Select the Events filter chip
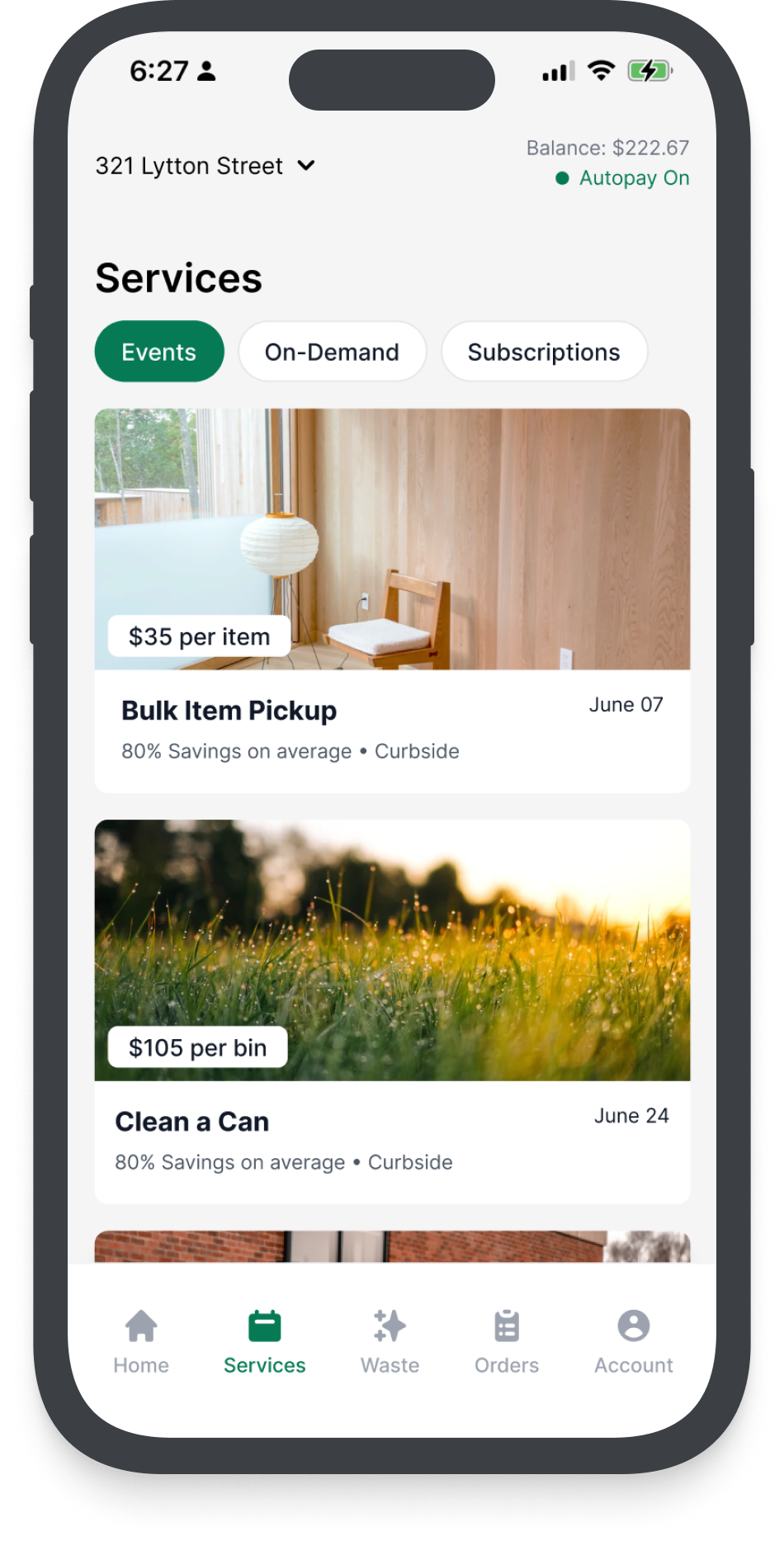This screenshot has height=1541, width=784. (159, 352)
